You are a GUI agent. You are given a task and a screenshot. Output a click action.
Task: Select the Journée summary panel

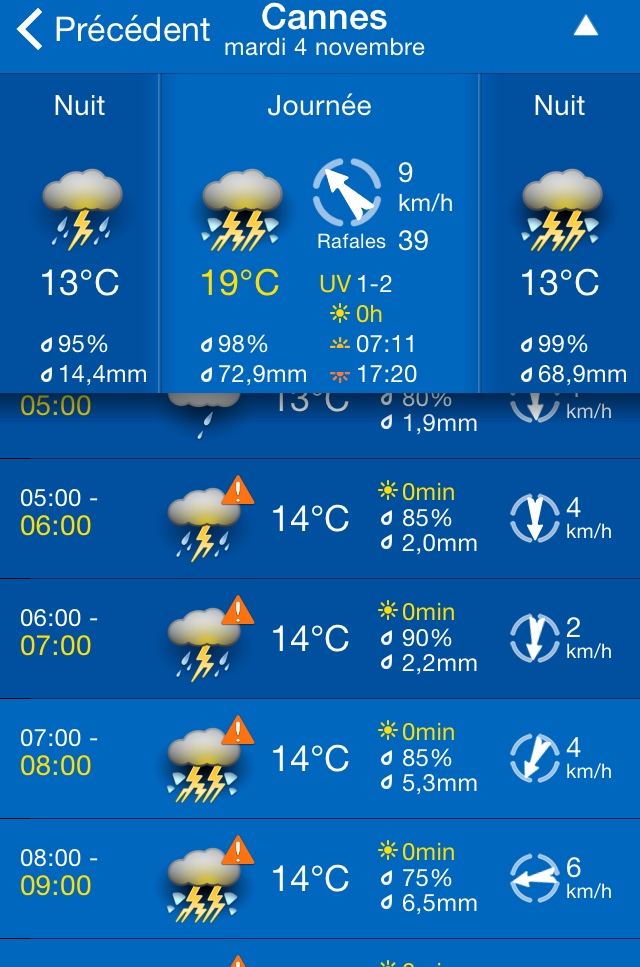coord(320,235)
